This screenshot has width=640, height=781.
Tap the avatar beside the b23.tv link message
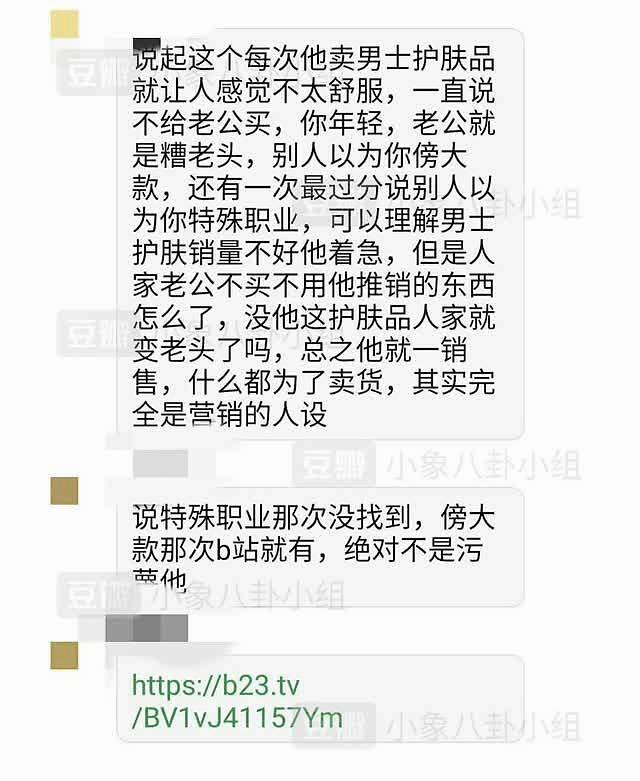point(64,656)
